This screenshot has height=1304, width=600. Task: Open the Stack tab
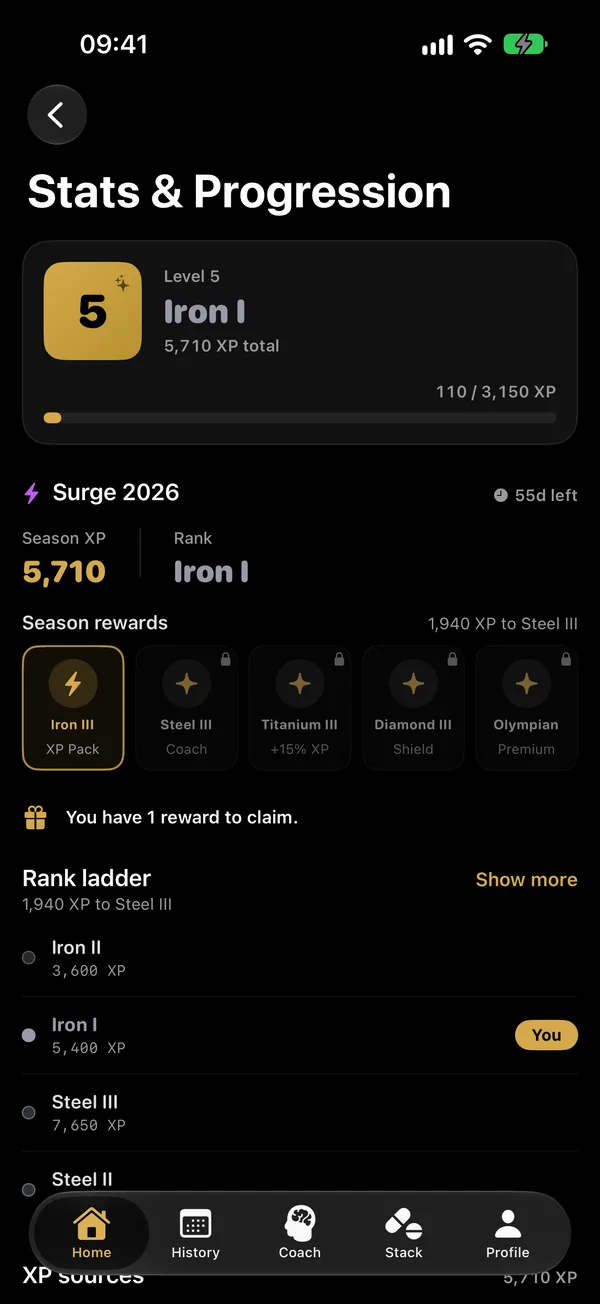tap(404, 1233)
